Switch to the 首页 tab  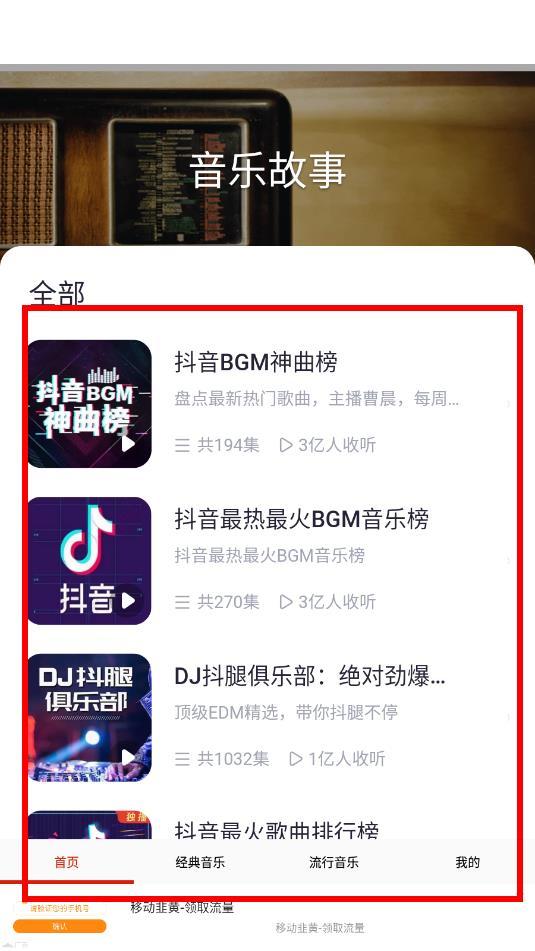(67, 862)
